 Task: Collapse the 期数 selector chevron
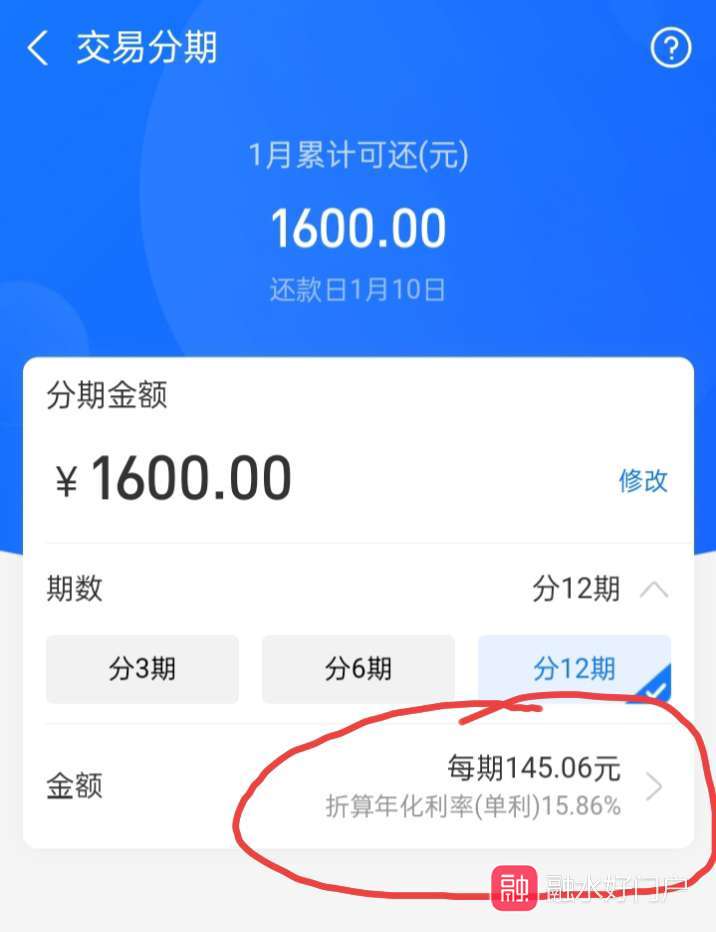[654, 589]
